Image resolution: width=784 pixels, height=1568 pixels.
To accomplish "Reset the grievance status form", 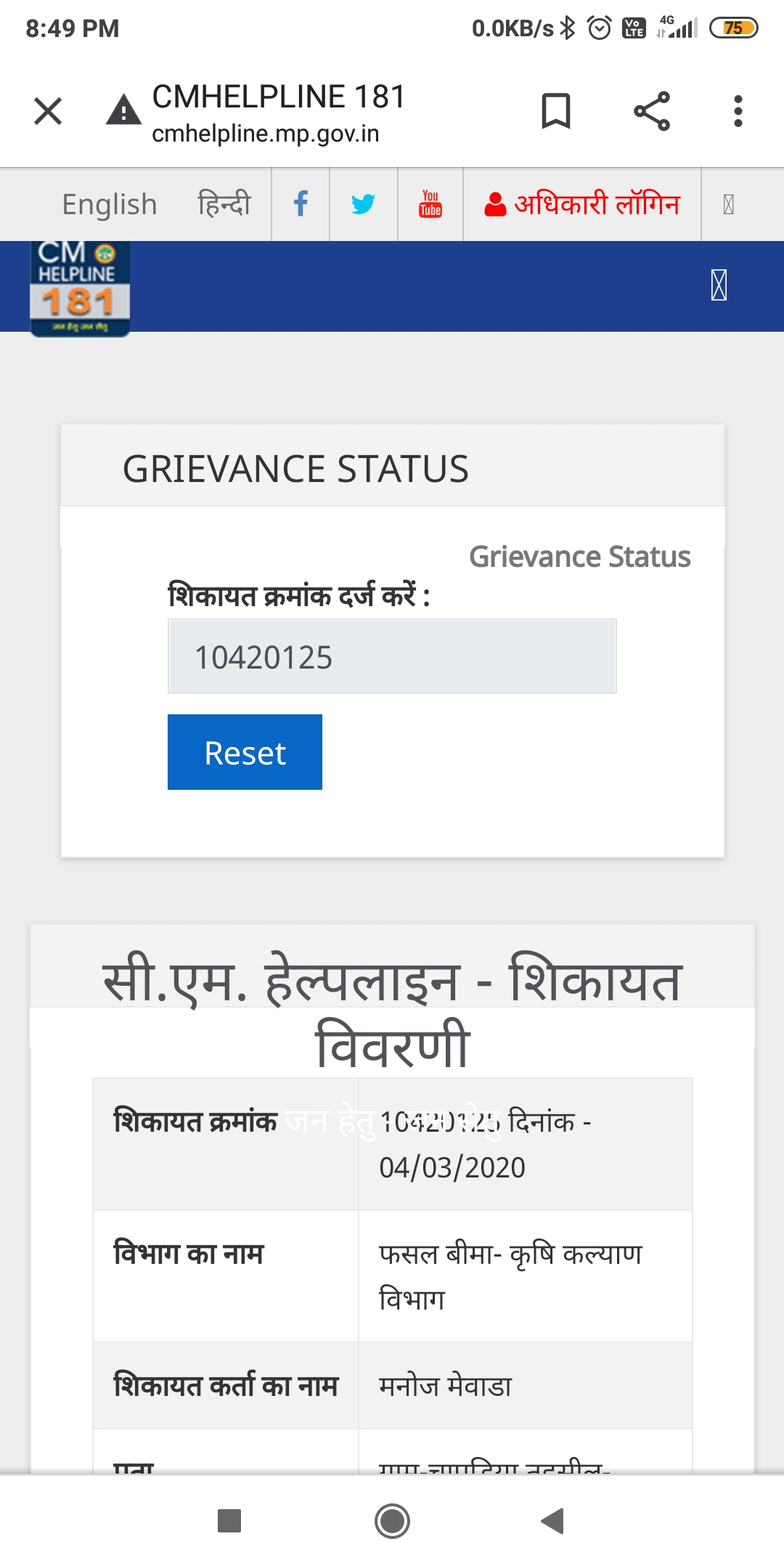I will [x=245, y=752].
